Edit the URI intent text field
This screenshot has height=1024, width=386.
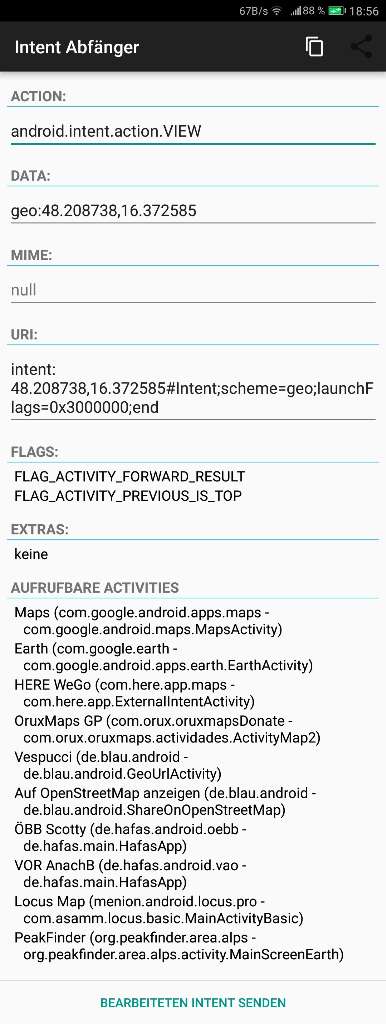click(x=193, y=389)
